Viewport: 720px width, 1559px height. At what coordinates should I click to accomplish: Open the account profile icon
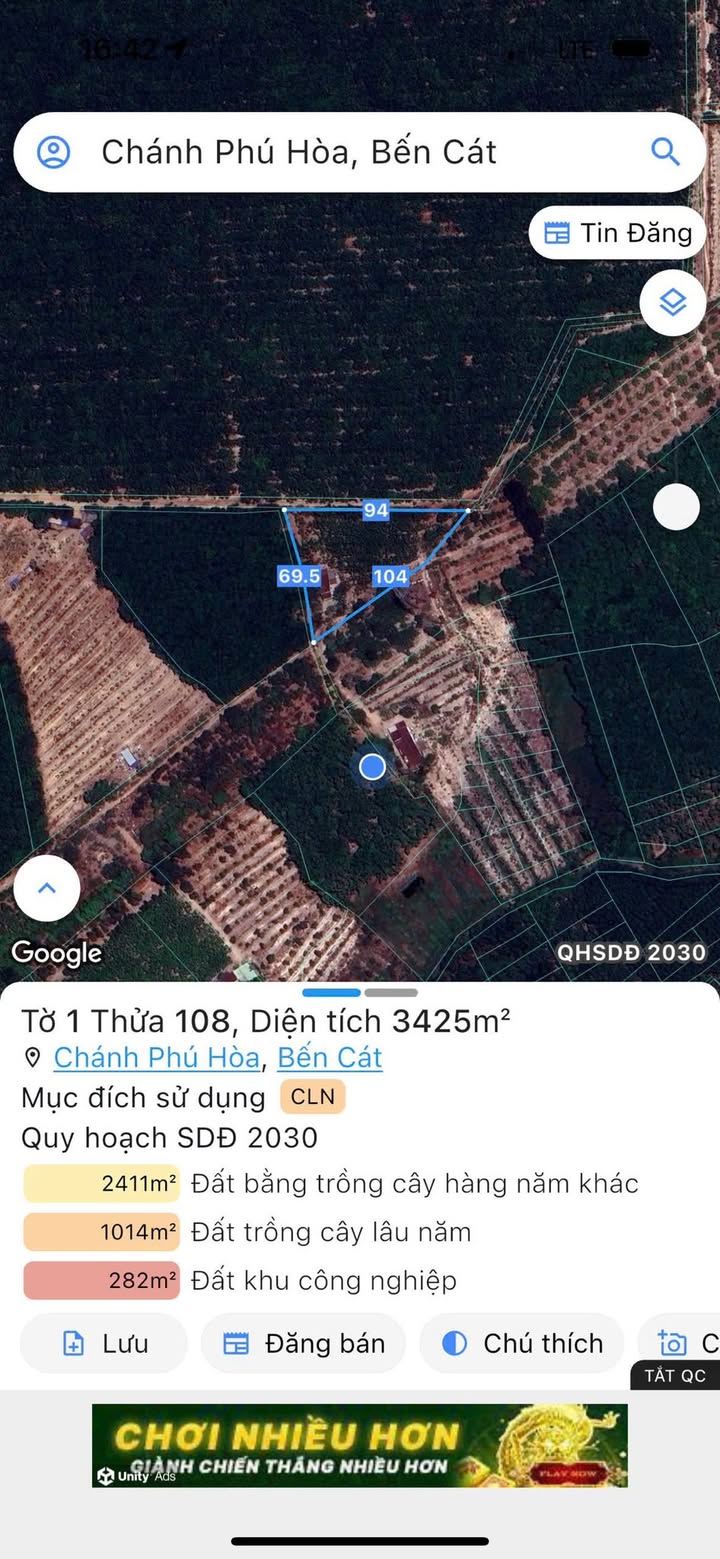coord(54,152)
